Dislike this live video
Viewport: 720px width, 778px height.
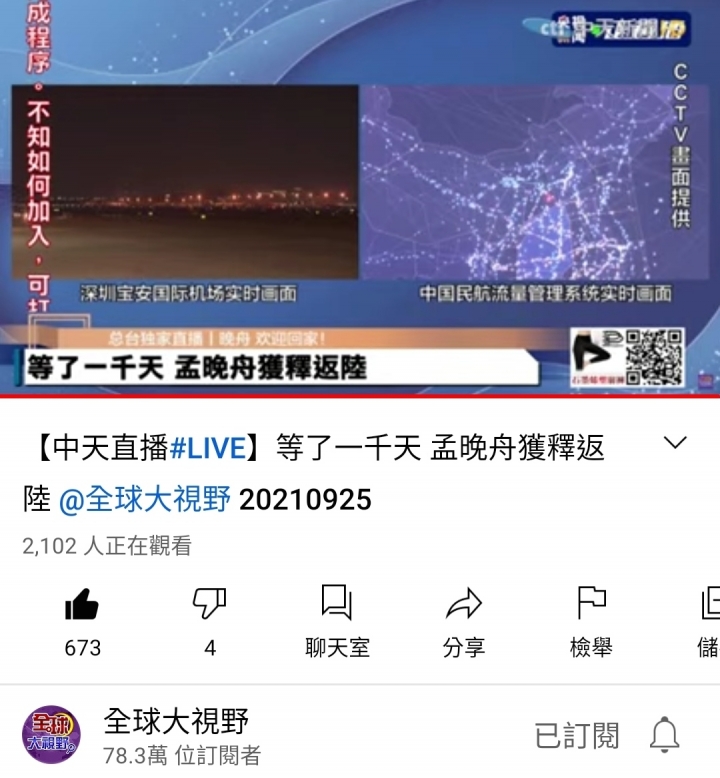click(x=209, y=620)
